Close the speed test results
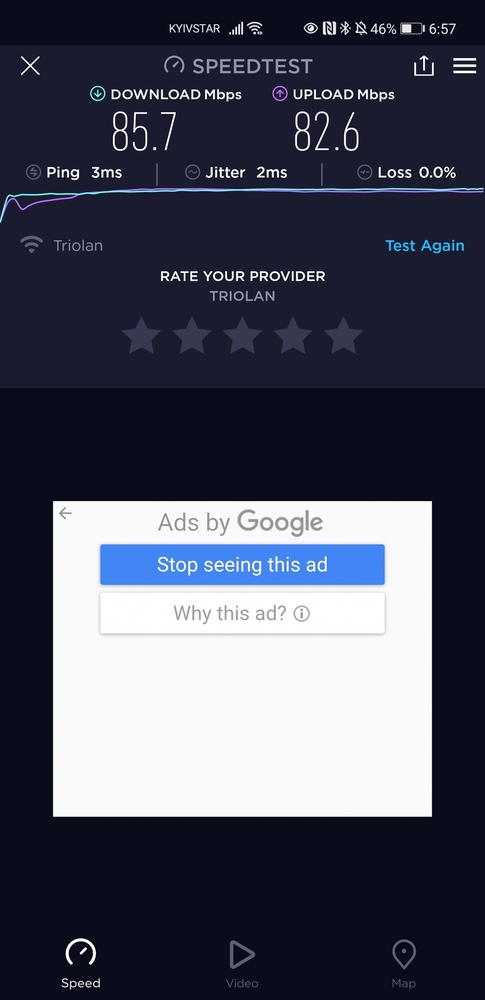485x1000 pixels. pyautogui.click(x=30, y=66)
